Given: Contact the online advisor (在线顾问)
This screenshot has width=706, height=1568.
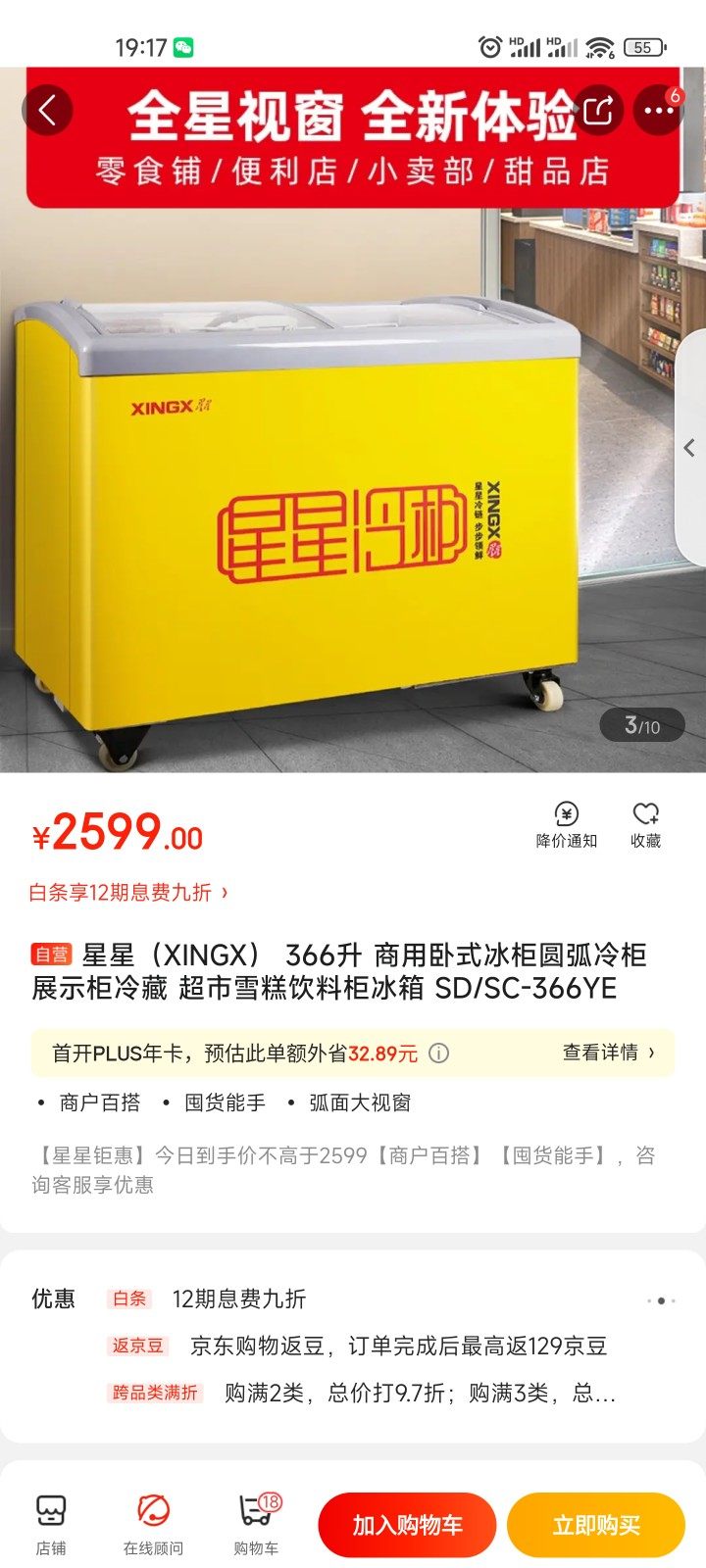Looking at the screenshot, I should (153, 1524).
